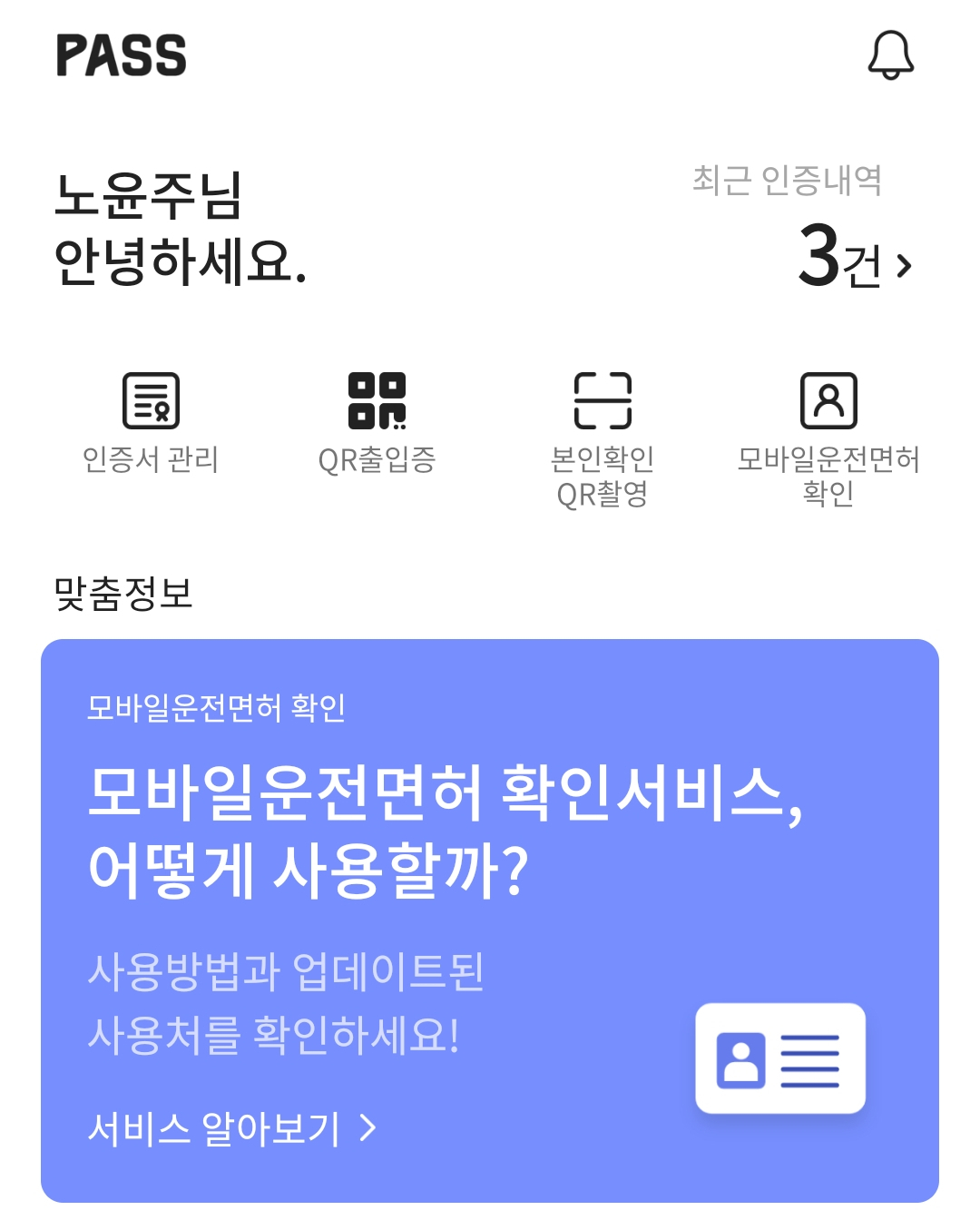View recent authentication history 3건
The width and height of the screenshot is (980, 1230).
pos(854,257)
